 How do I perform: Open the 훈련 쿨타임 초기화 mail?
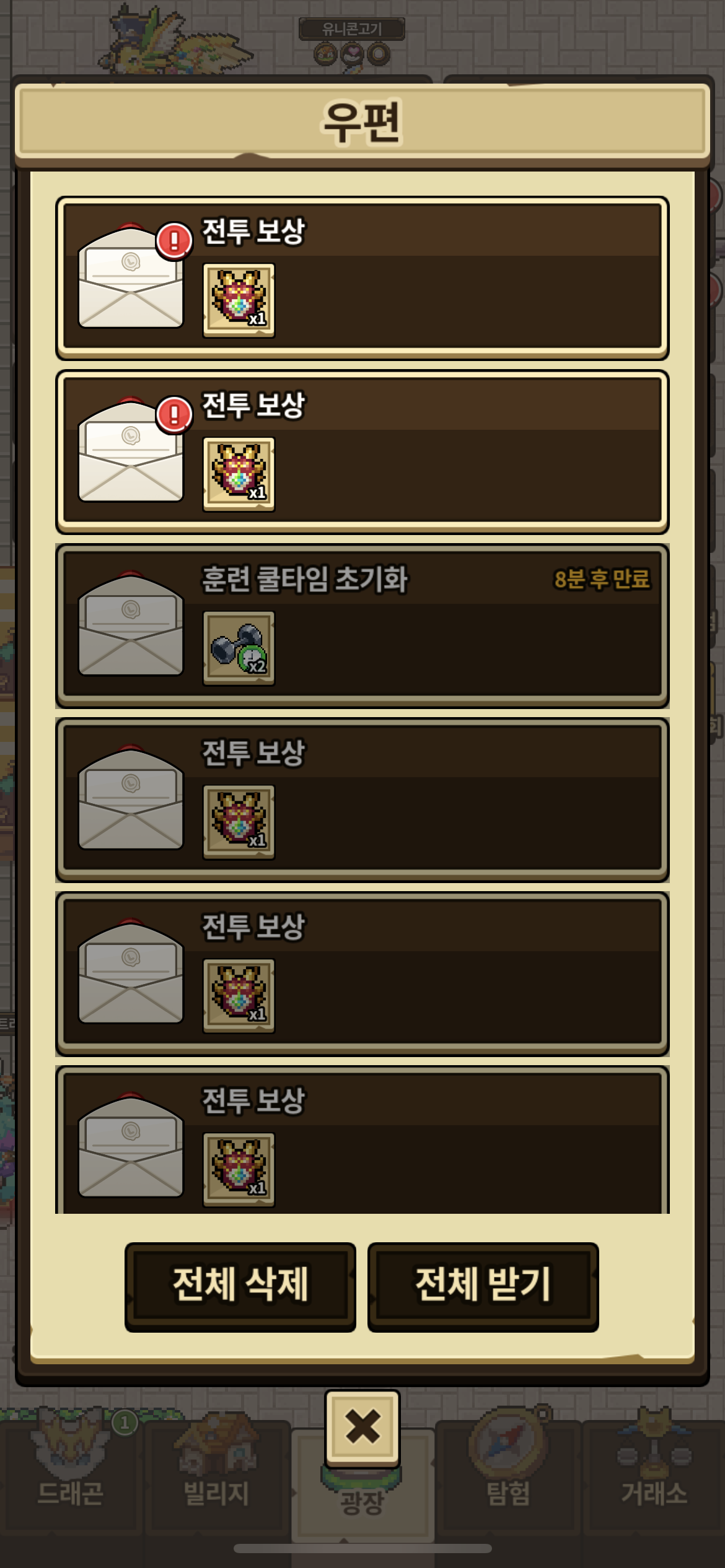point(362,625)
